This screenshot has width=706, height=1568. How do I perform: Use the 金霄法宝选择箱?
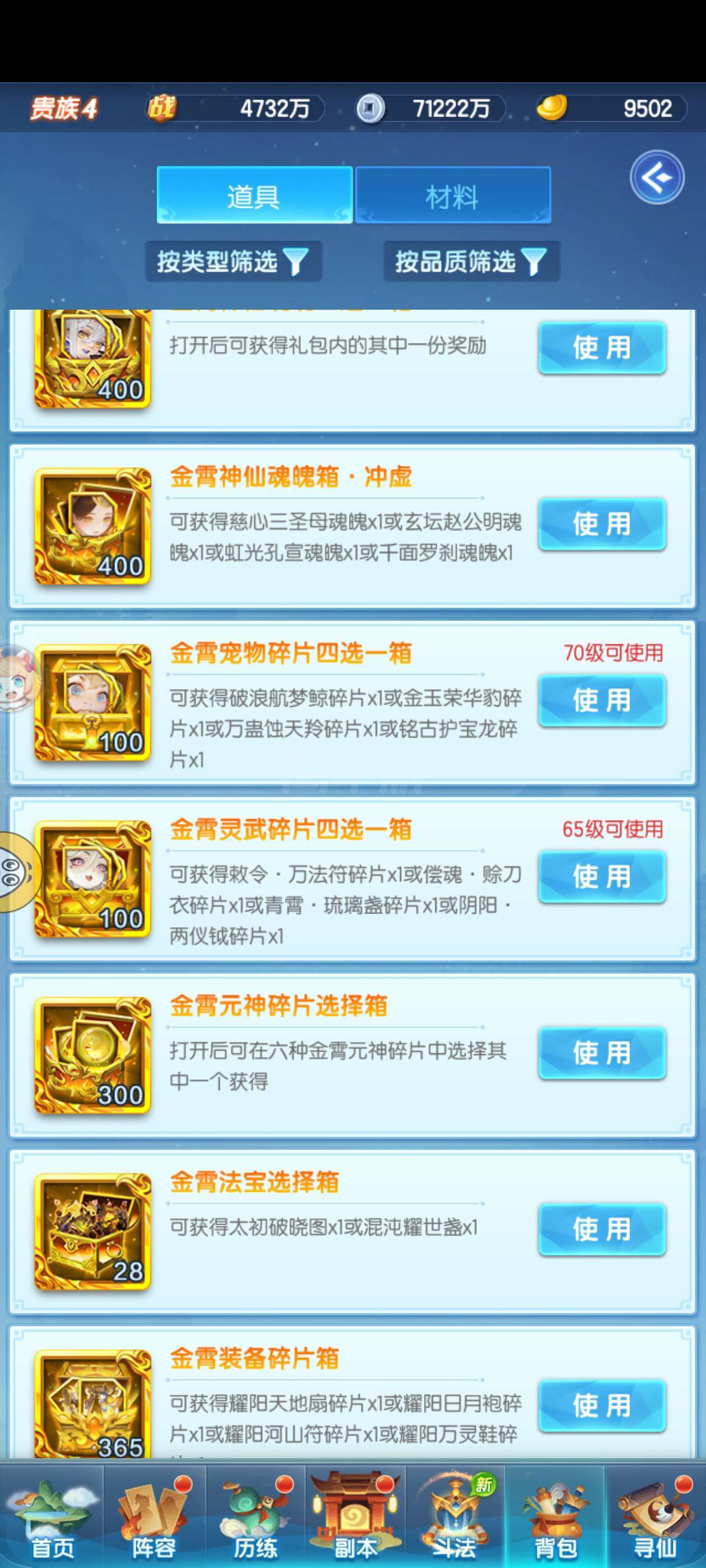pos(602,1229)
